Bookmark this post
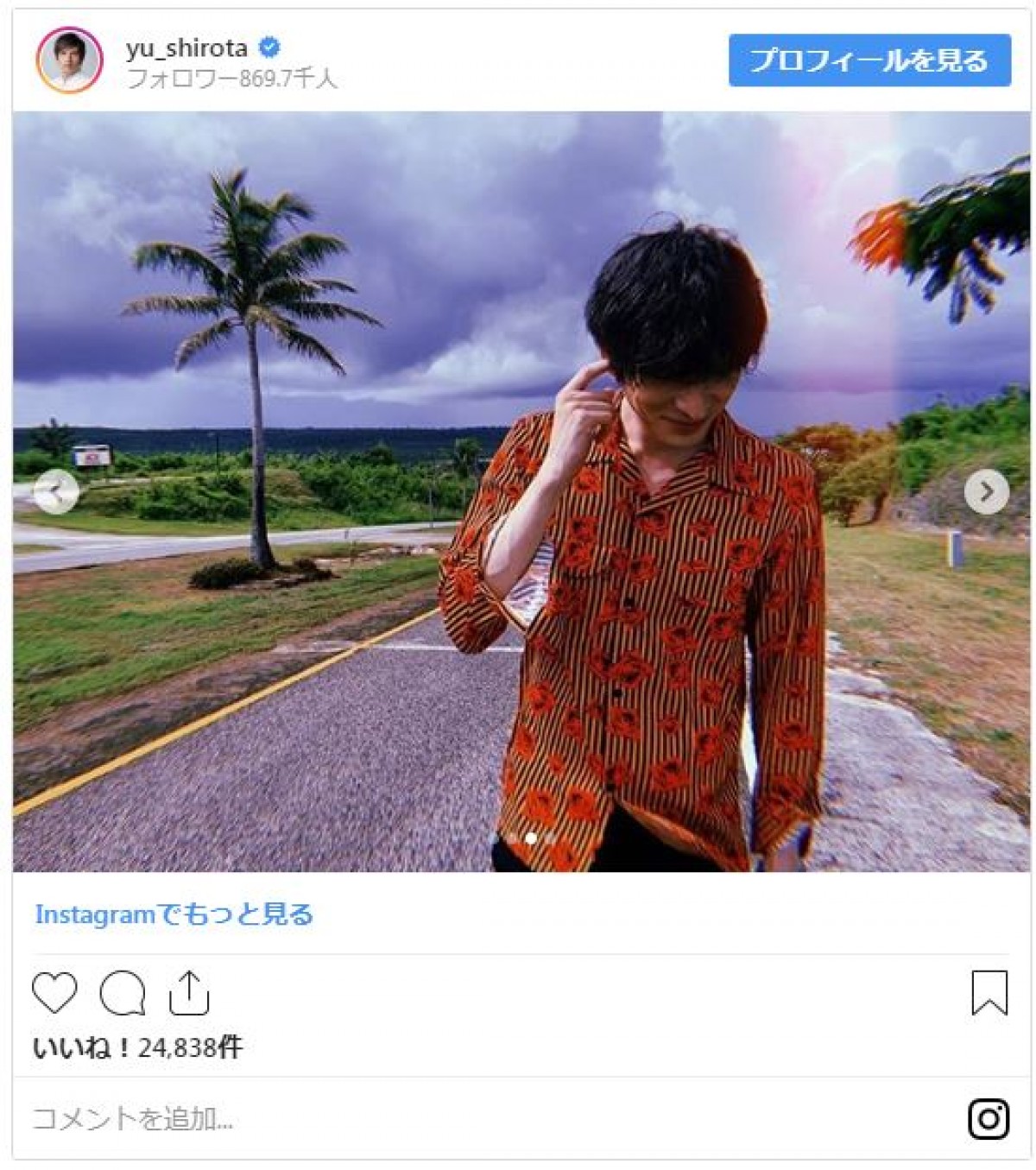 [x=989, y=993]
